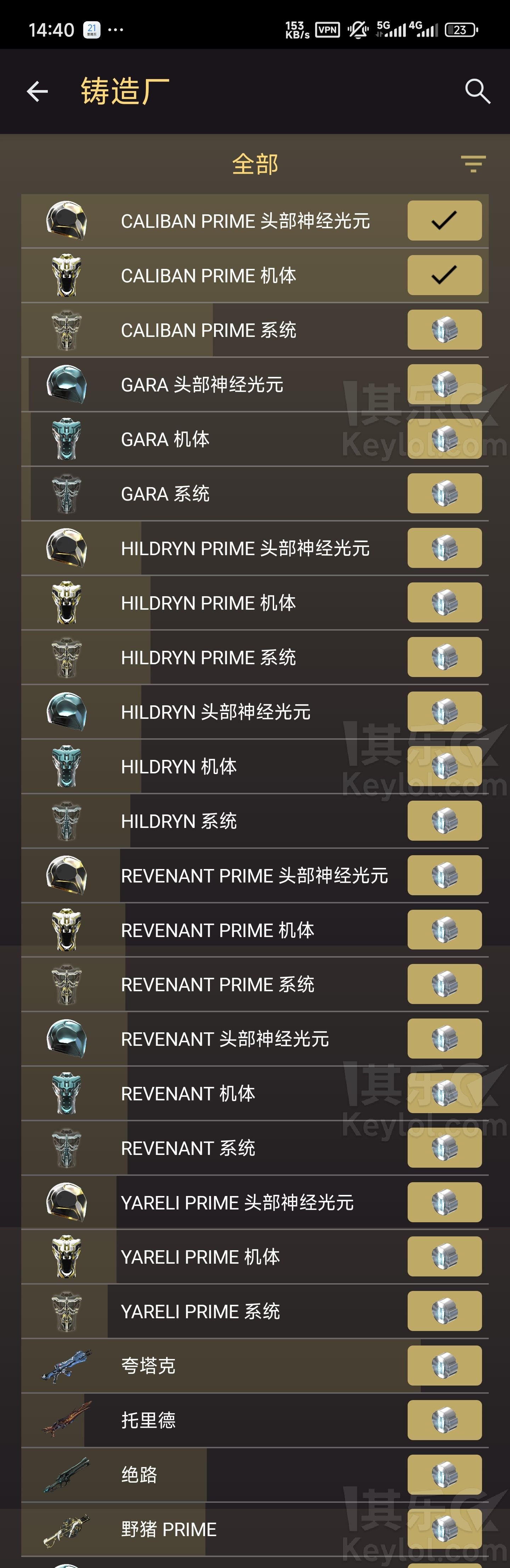Viewport: 510px width, 1568px height.
Task: Open the search icon in the app bar
Action: point(477,91)
